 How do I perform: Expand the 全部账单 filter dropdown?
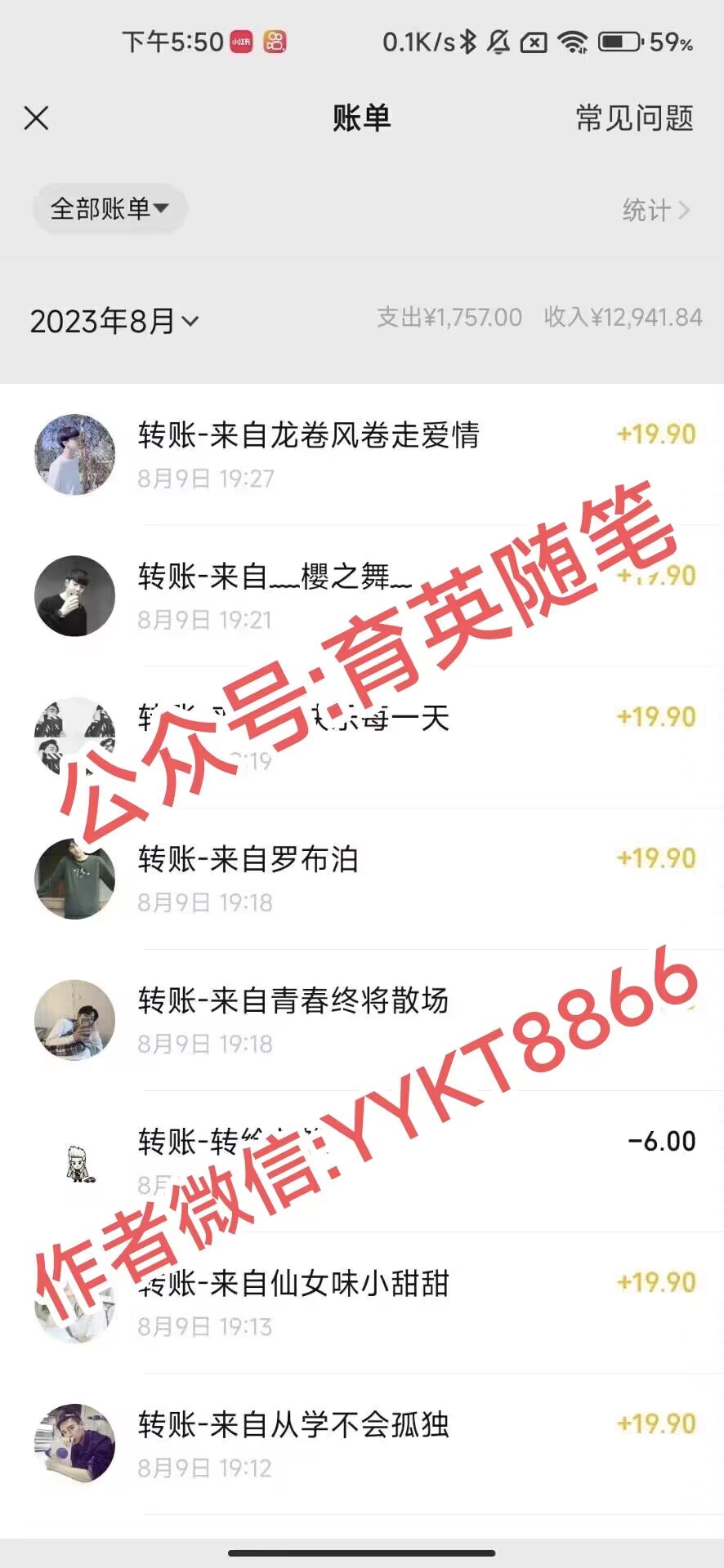109,209
